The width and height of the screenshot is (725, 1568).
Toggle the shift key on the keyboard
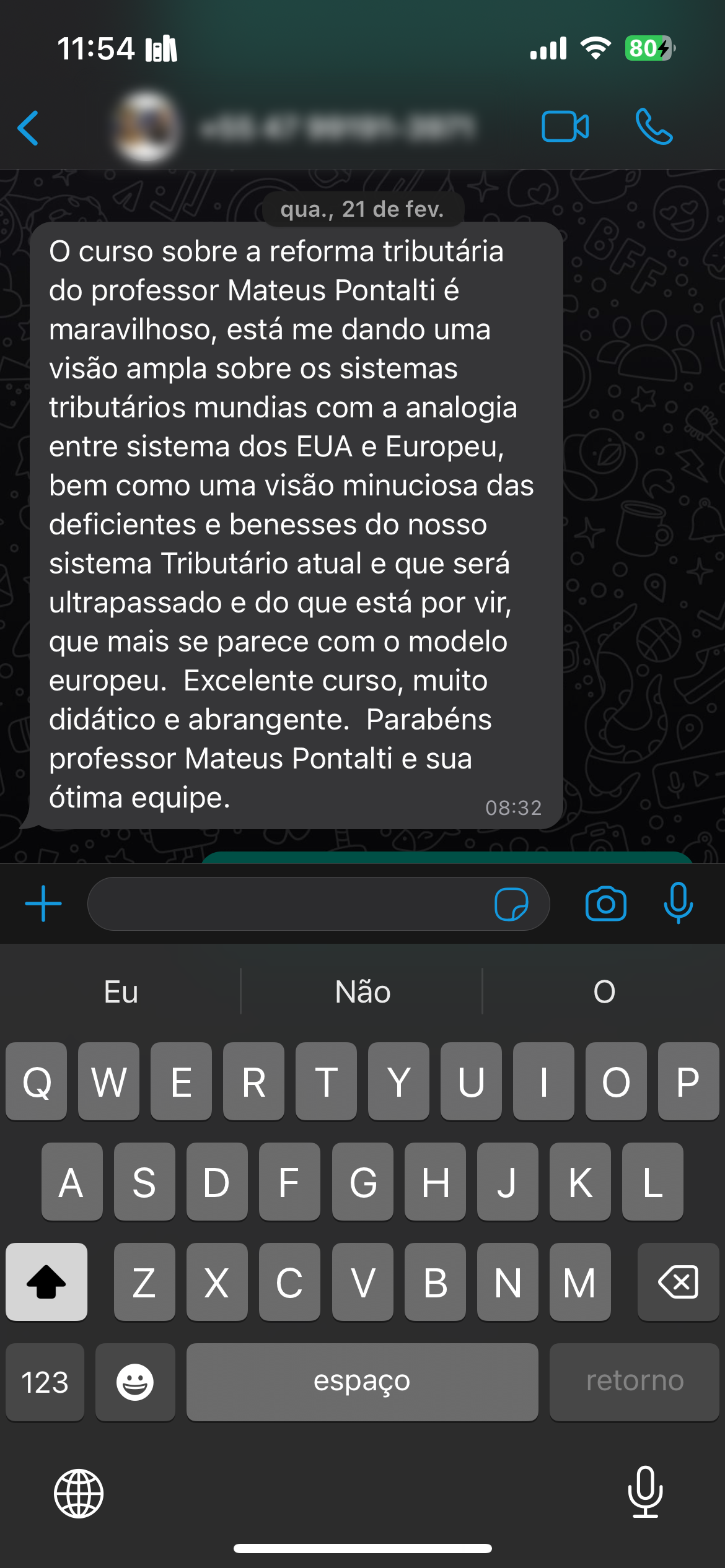tap(46, 1281)
